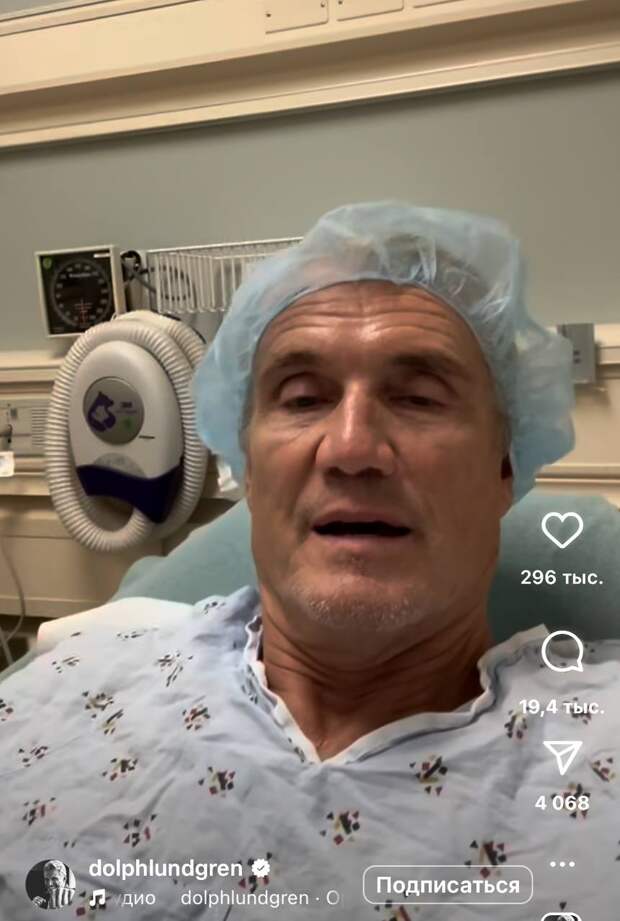Open the three-dot more options menu
This screenshot has width=620, height=921.
point(562,864)
